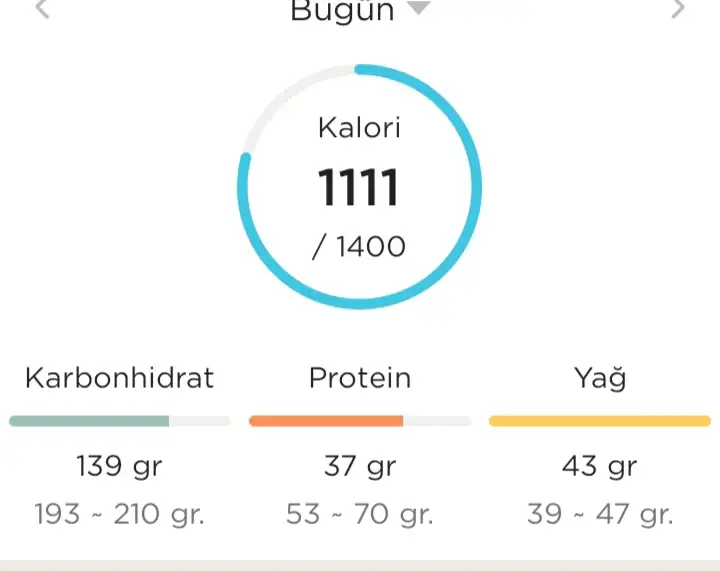Open the Bugün date dropdown
The height and width of the screenshot is (571, 720).
click(x=359, y=10)
